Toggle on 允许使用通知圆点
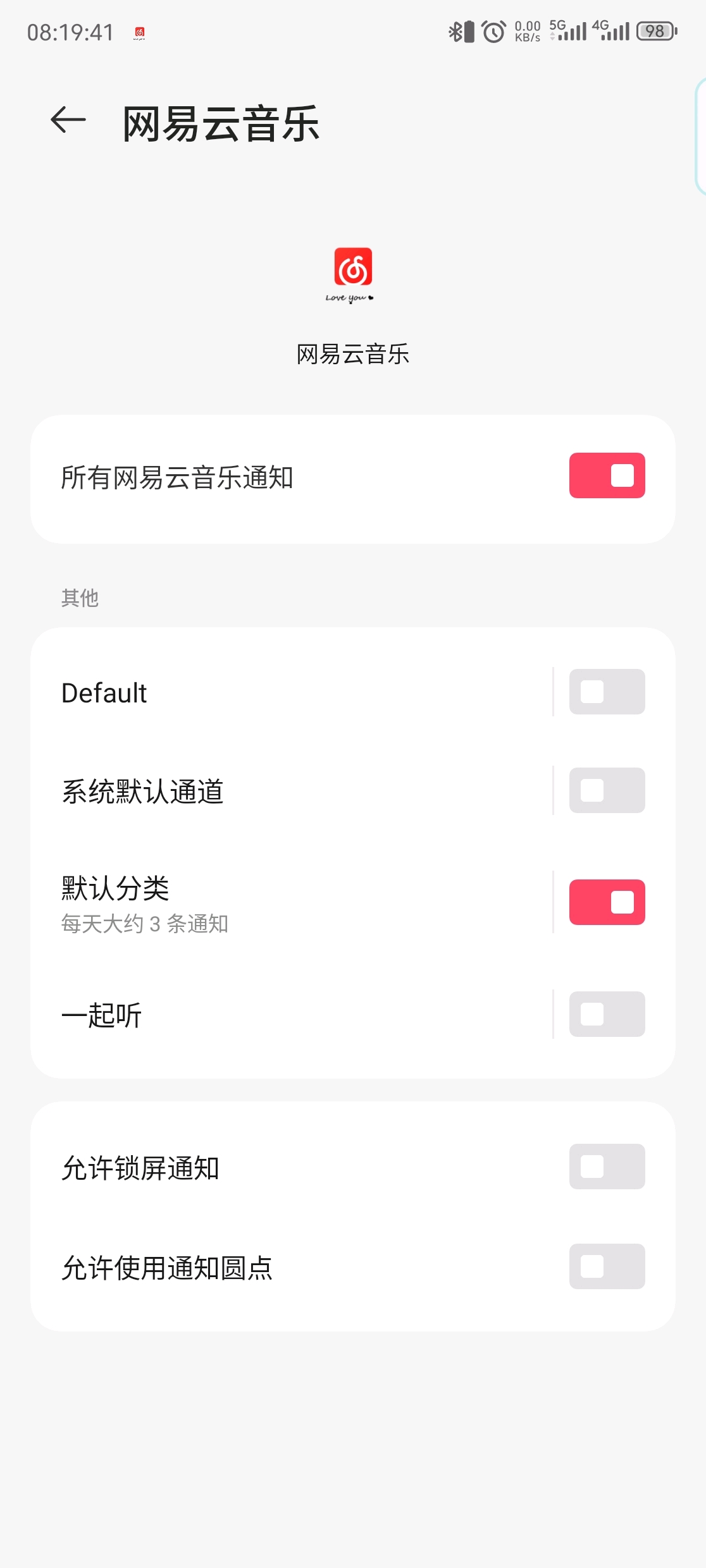This screenshot has height=1568, width=706. click(x=607, y=1266)
